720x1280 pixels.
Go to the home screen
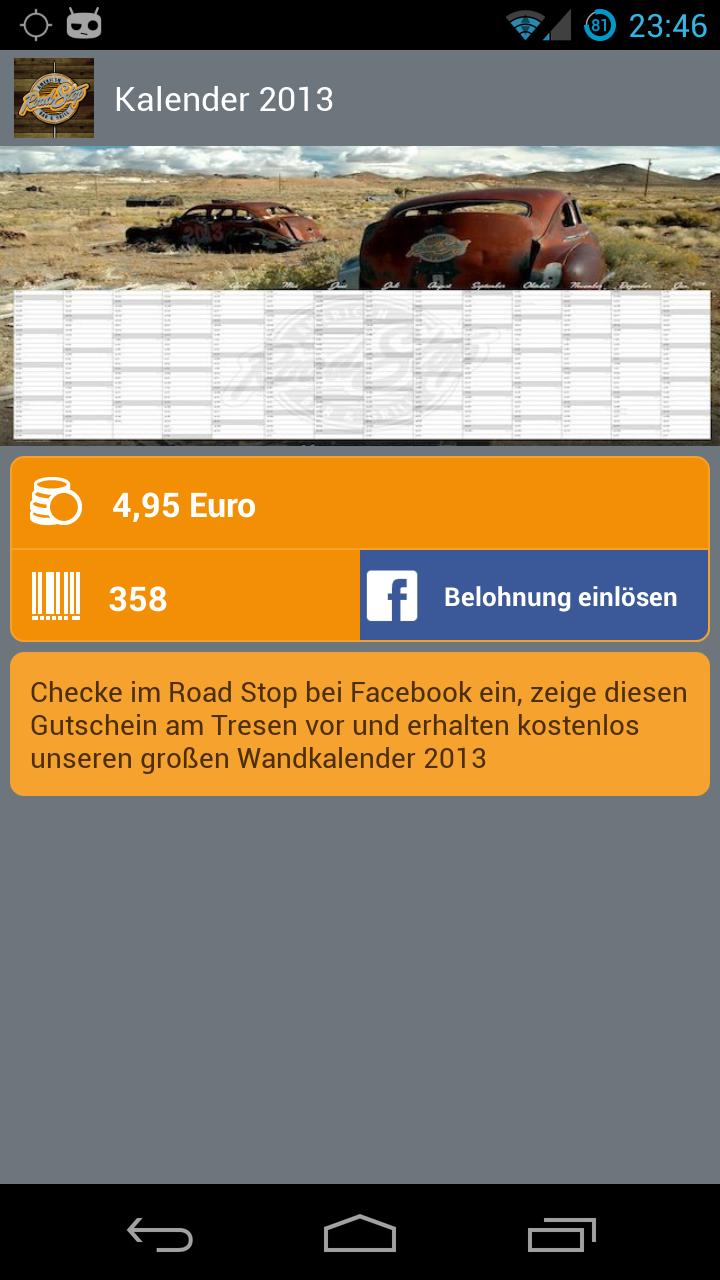point(360,1234)
